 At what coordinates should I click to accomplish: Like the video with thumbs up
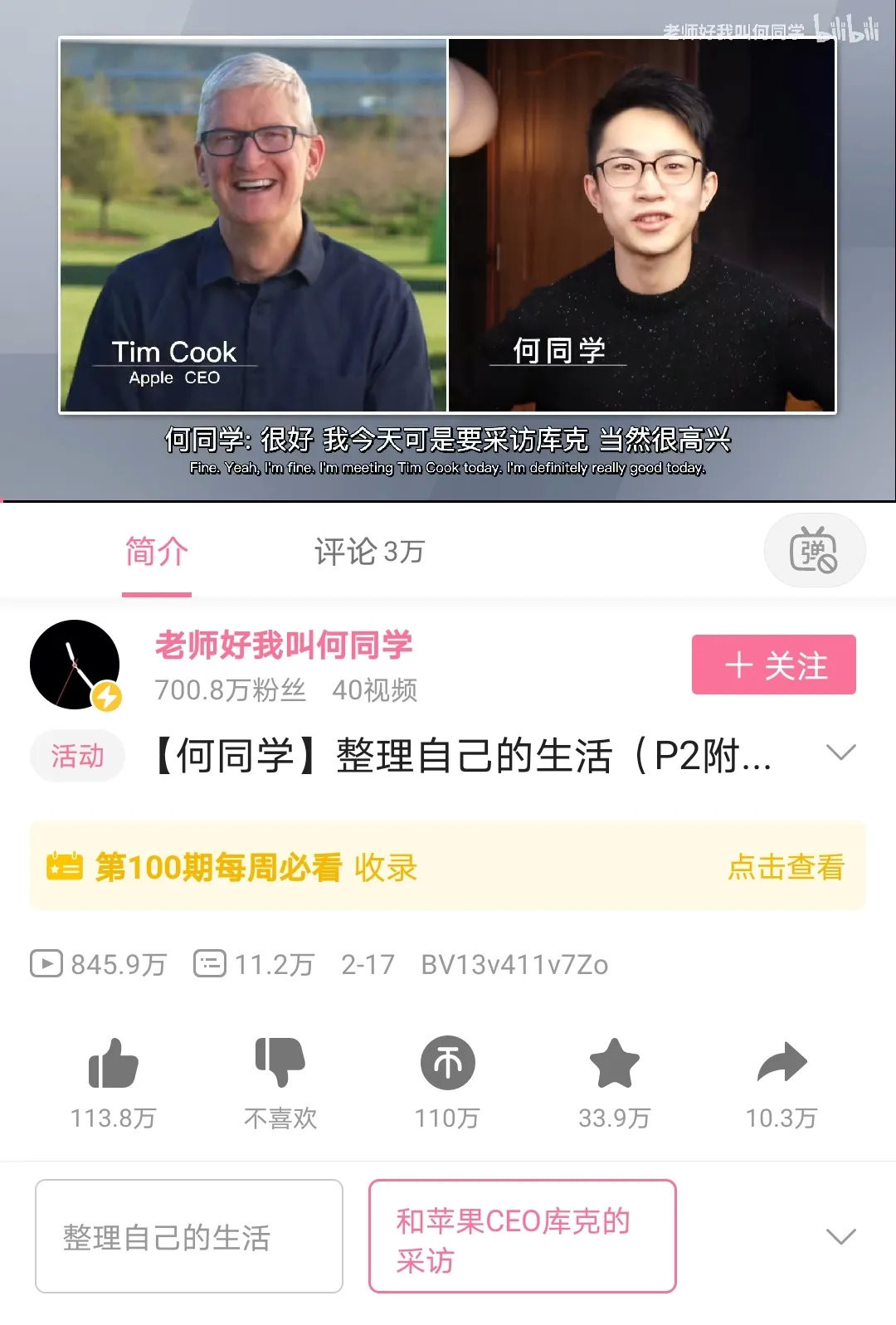113,1063
